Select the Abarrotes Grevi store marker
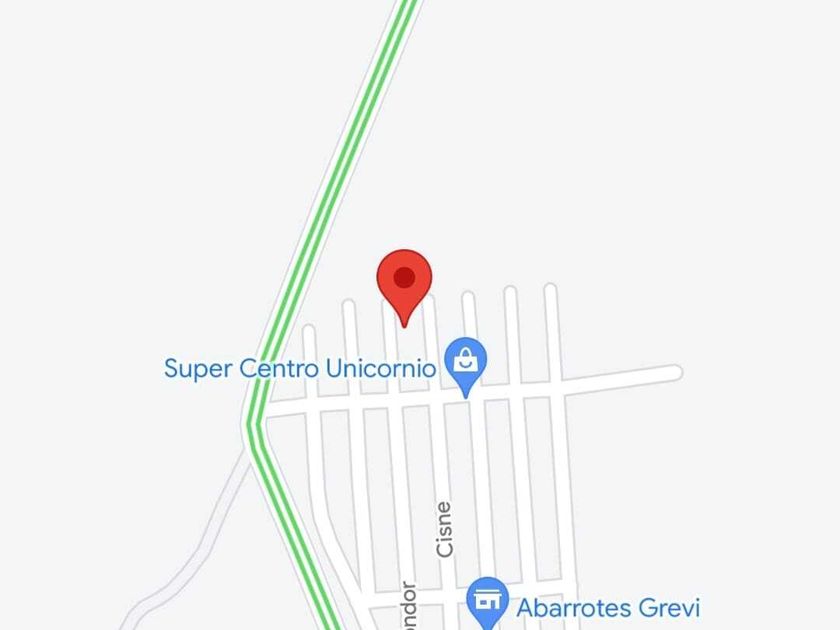The height and width of the screenshot is (630, 840). (488, 600)
